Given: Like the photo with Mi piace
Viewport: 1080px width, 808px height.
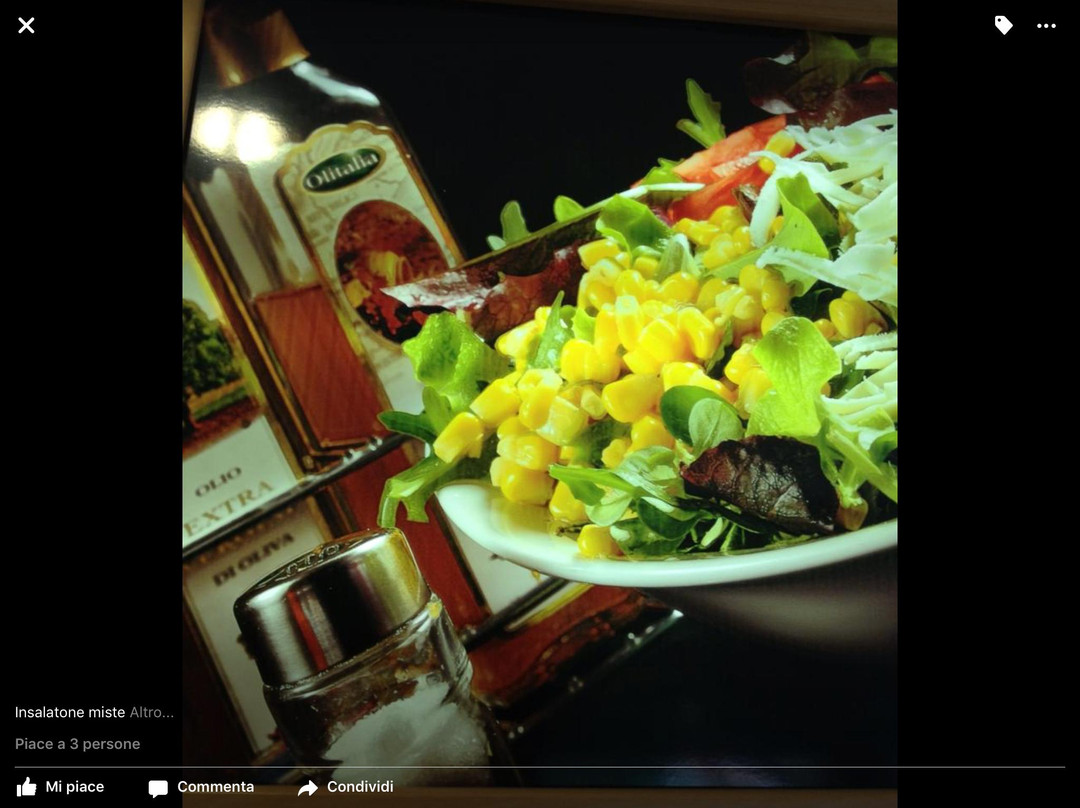Looking at the screenshot, I should tap(60, 787).
